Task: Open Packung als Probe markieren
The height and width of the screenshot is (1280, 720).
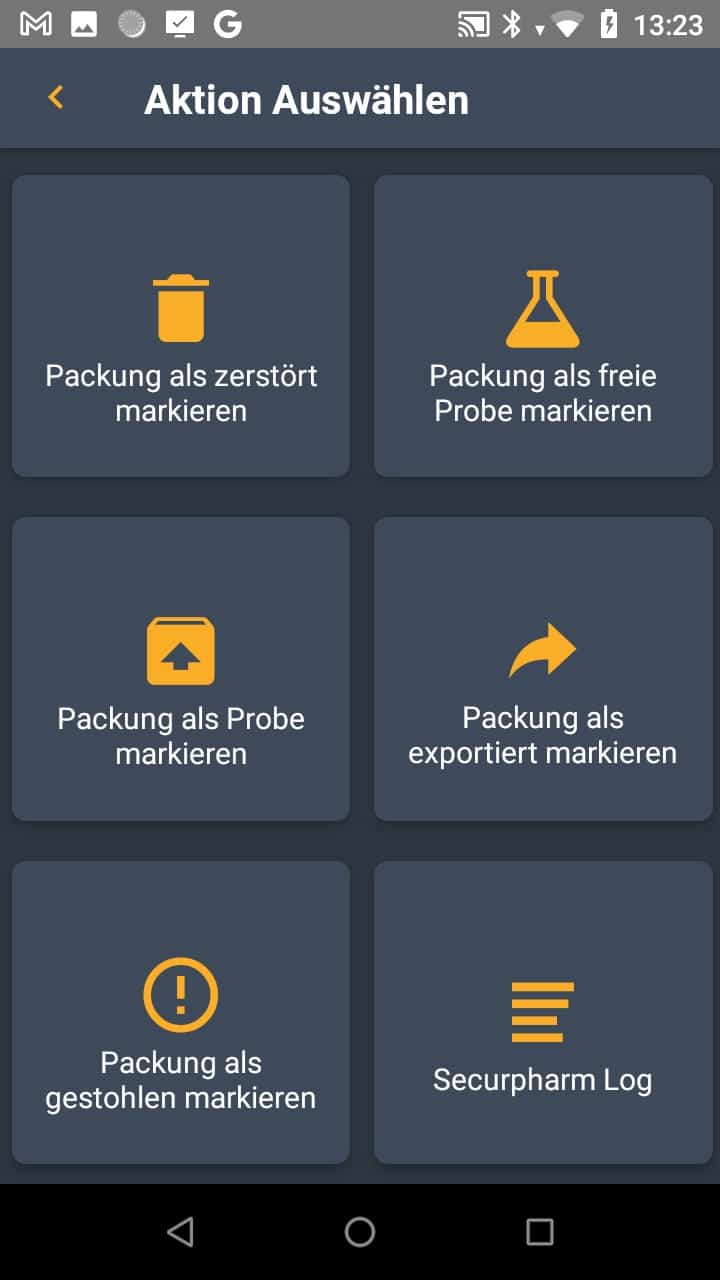Action: coord(181,669)
